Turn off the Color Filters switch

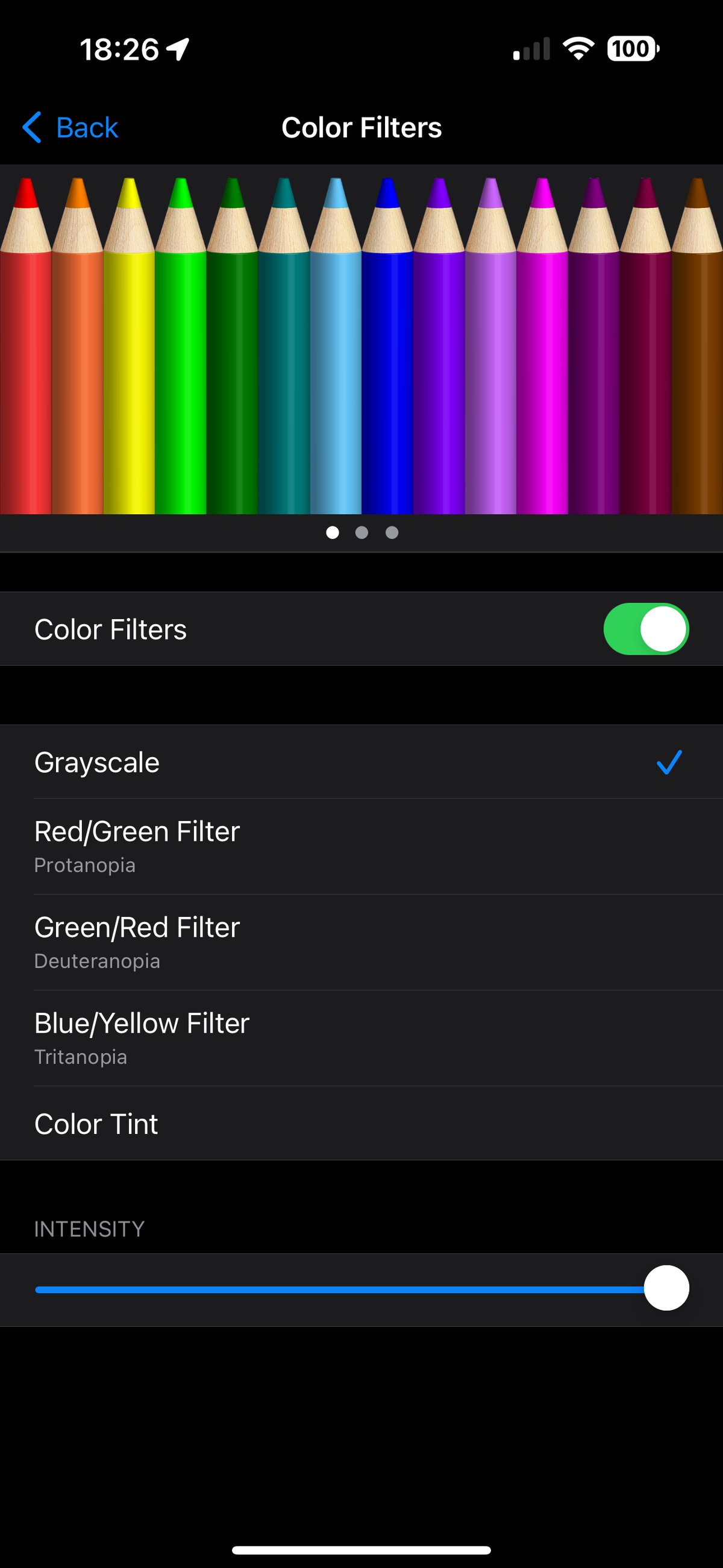pos(646,629)
